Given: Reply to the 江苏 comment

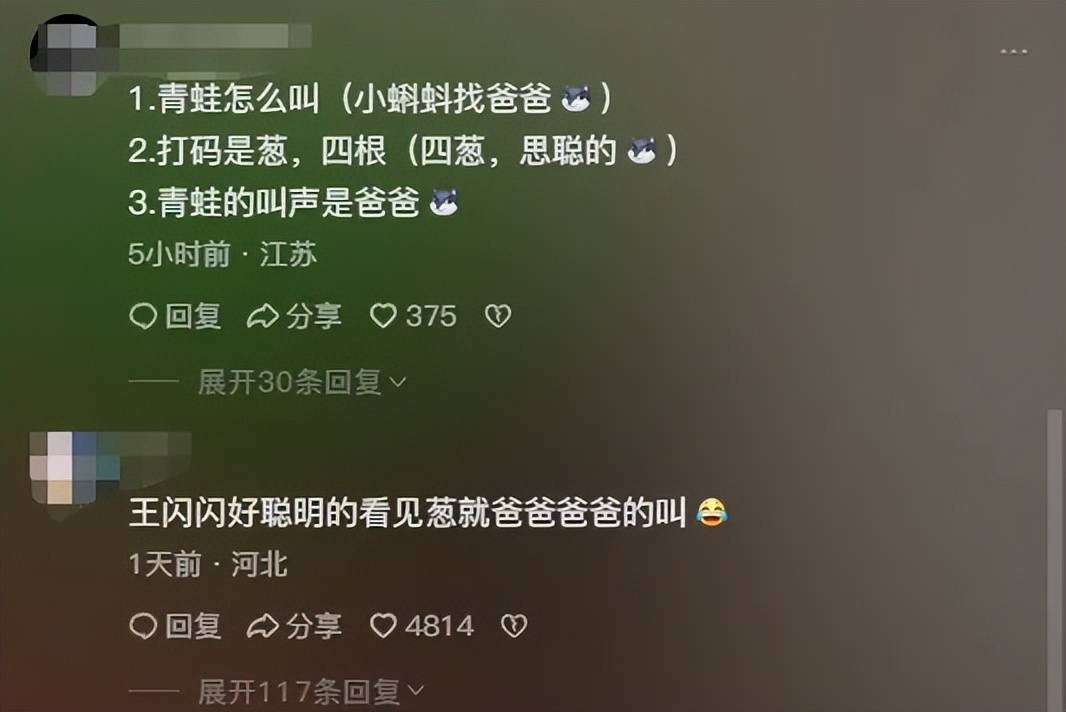Looking at the screenshot, I should coord(176,317).
